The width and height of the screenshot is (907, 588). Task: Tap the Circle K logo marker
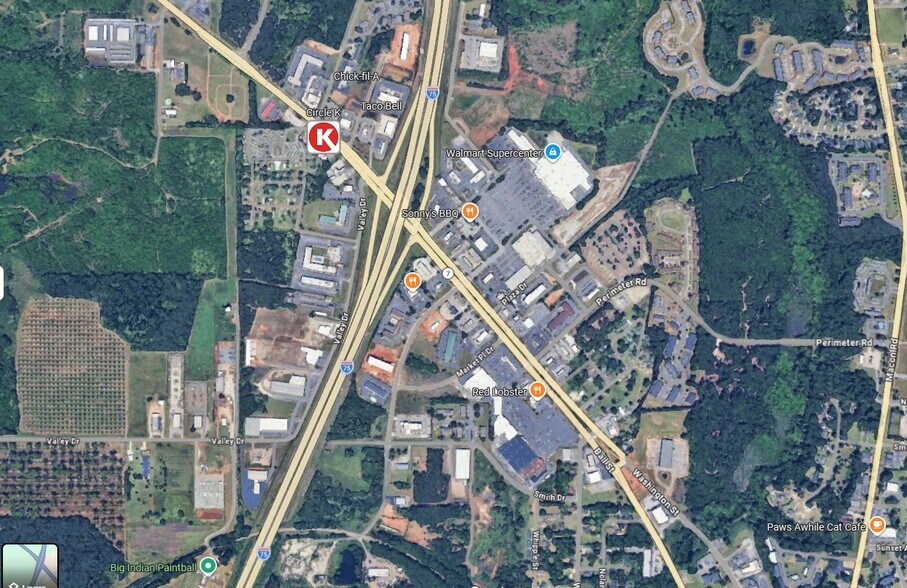[x=323, y=137]
